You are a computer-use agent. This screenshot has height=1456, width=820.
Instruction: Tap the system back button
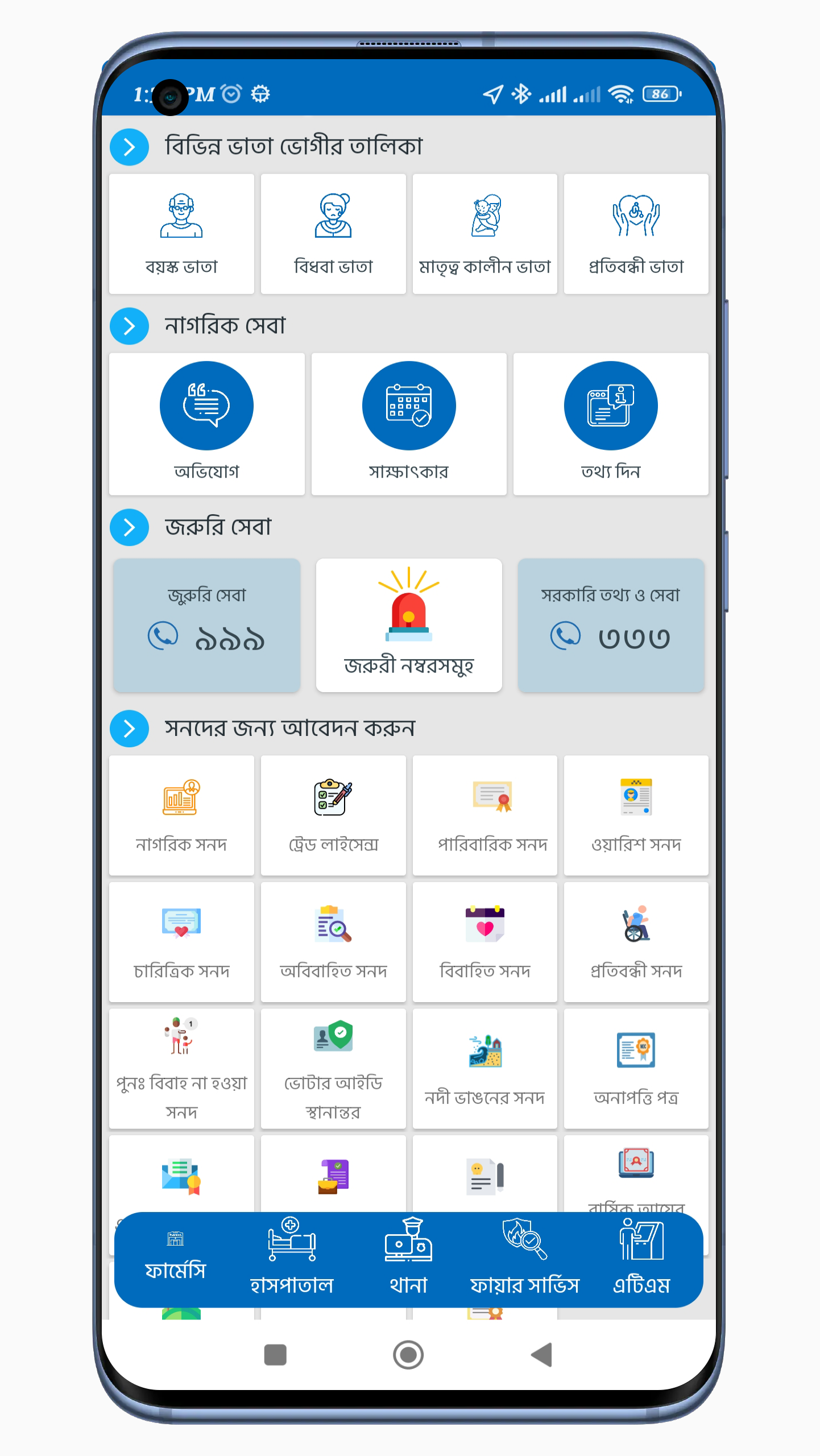tap(542, 1355)
